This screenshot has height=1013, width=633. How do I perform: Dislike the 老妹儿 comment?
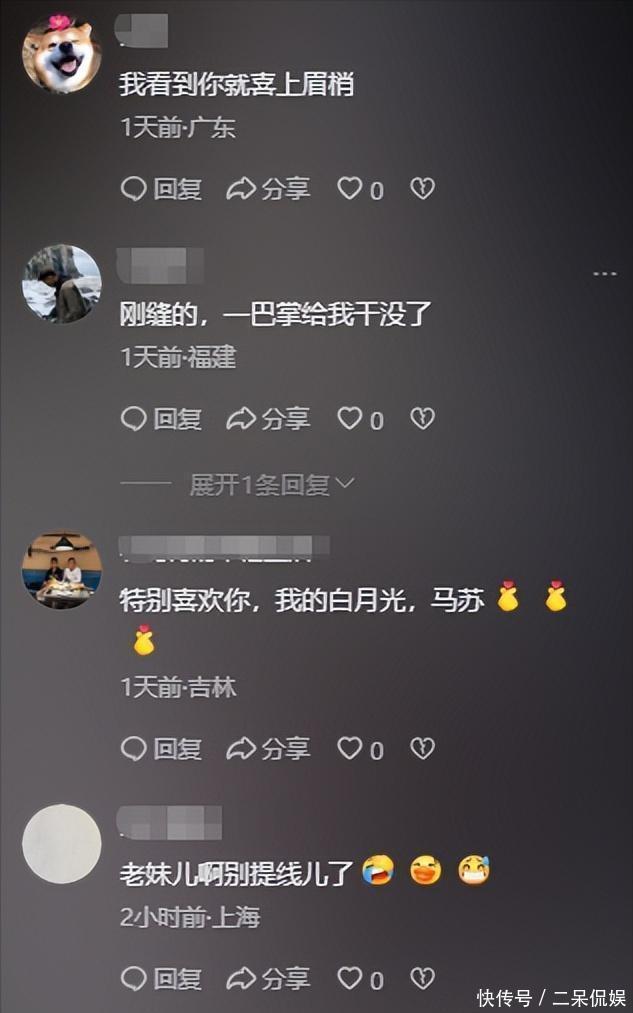[x=422, y=978]
